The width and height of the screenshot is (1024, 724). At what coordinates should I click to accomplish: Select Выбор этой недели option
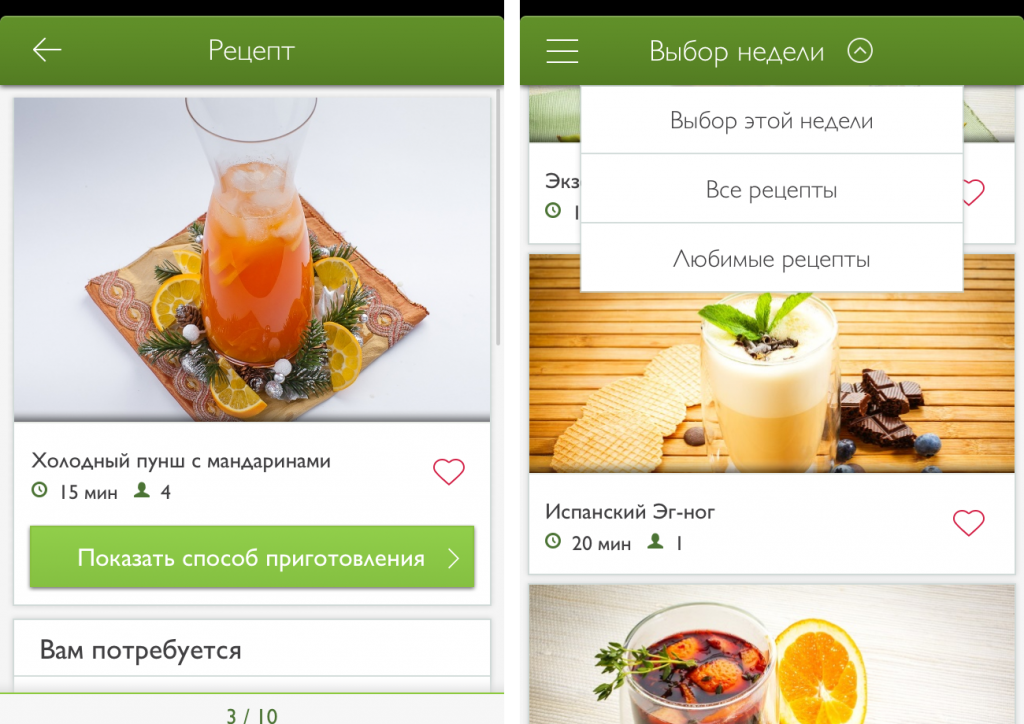click(x=771, y=121)
